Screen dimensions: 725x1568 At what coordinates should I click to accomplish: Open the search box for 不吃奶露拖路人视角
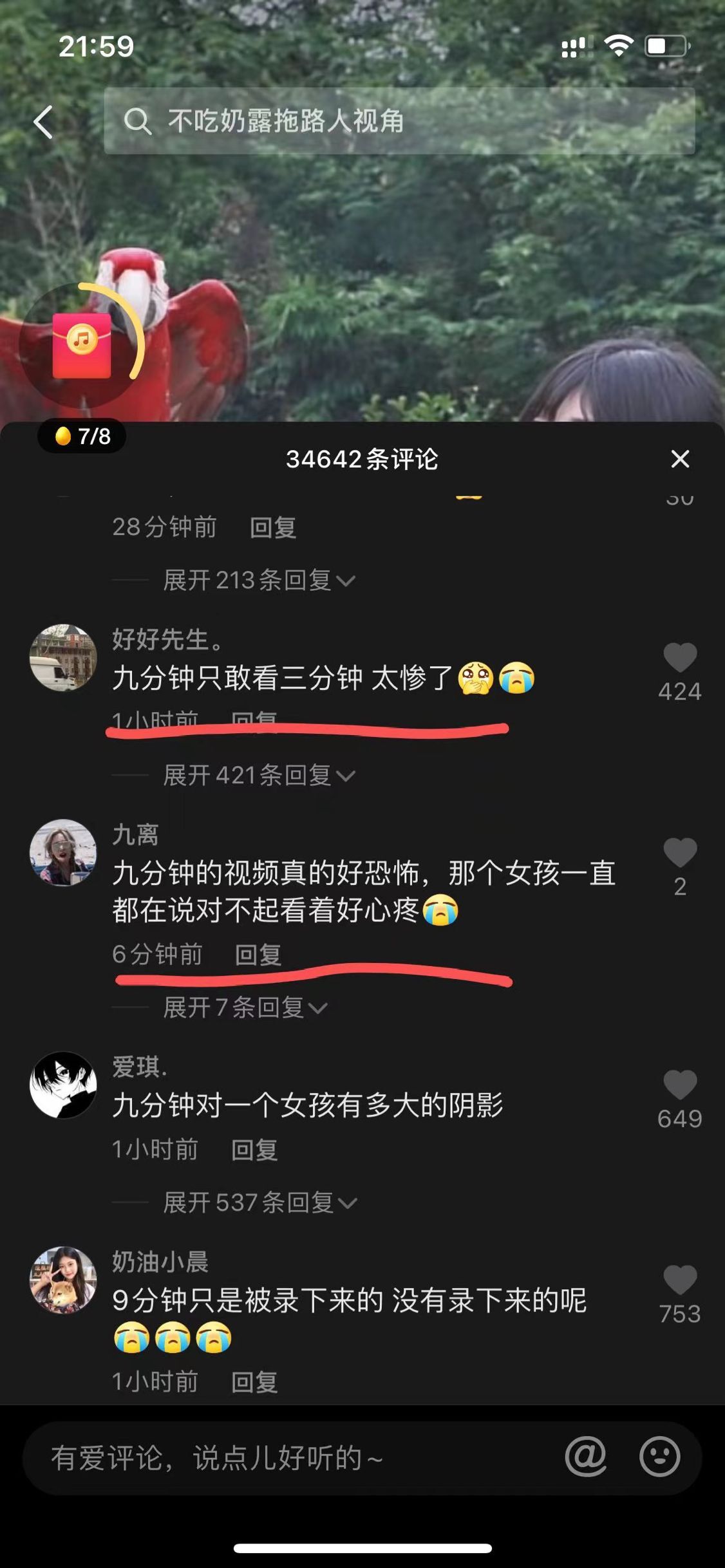(x=399, y=121)
